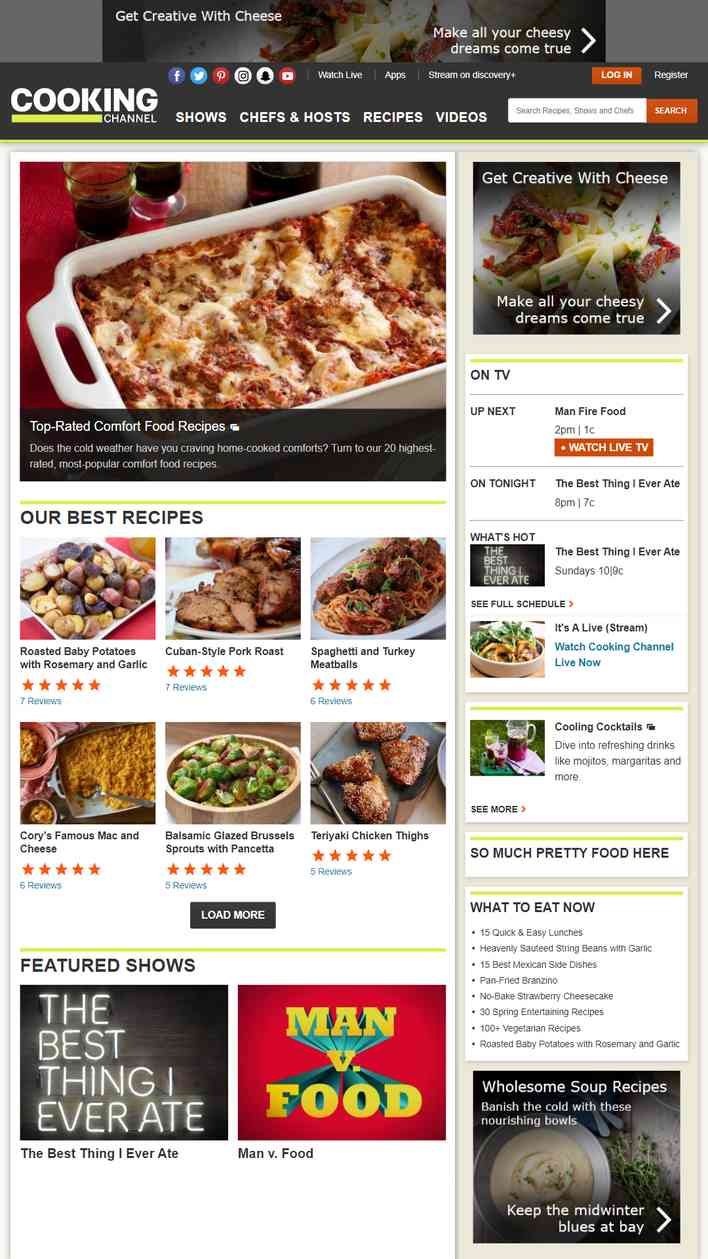Open Top-Rated Comfort Food Recipes feature
The image size is (708, 1259).
click(x=127, y=426)
